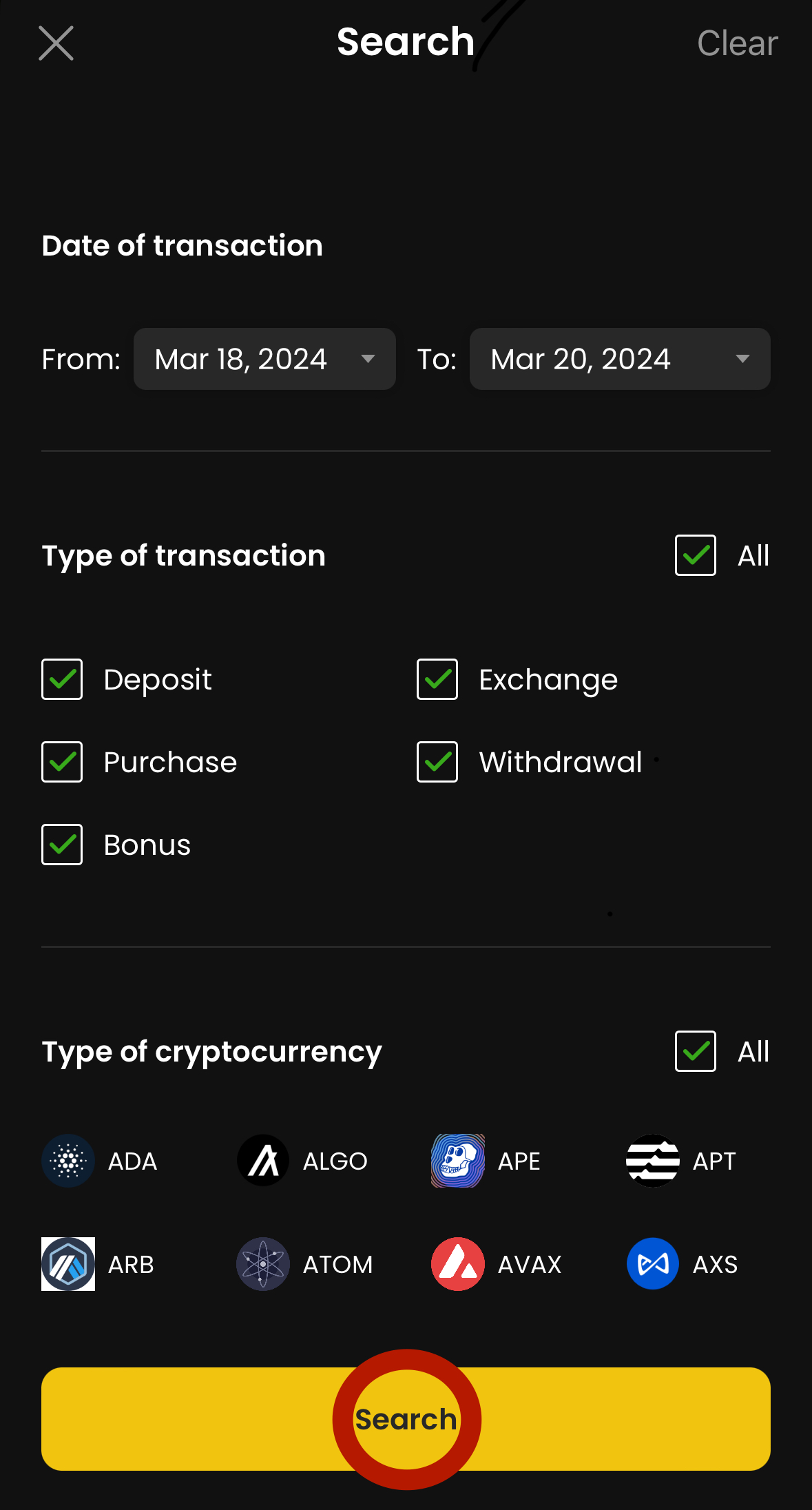
Task: Select the APE cryptocurrency
Action: click(x=486, y=1161)
